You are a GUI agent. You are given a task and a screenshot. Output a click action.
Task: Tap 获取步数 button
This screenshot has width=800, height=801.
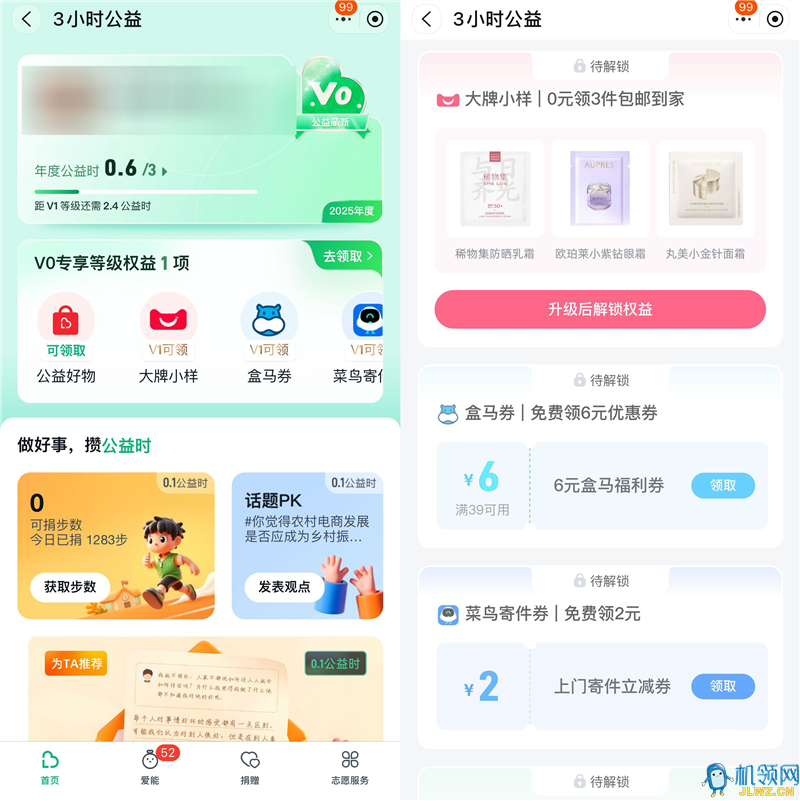tap(70, 586)
